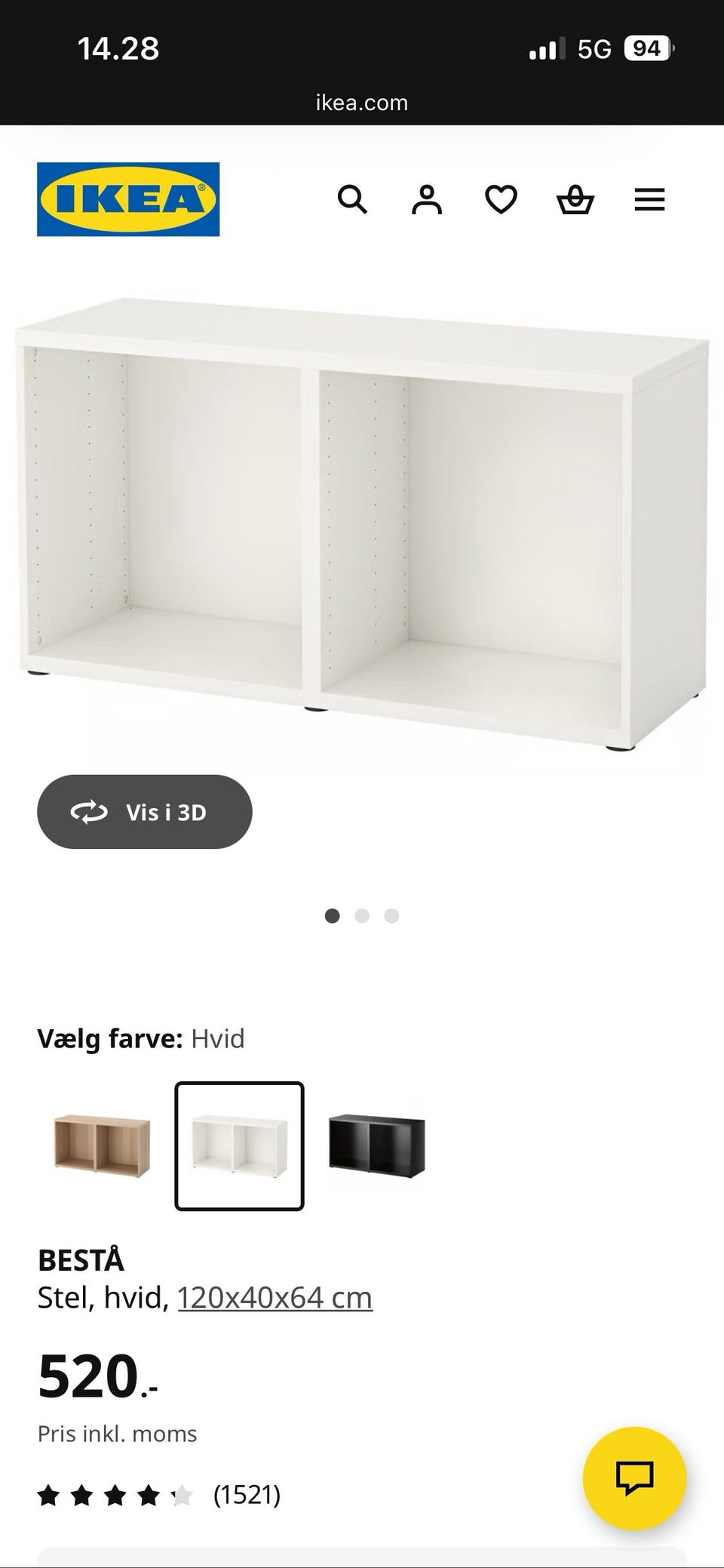Open the chat support button
This screenshot has width=724, height=1568.
click(x=635, y=1478)
